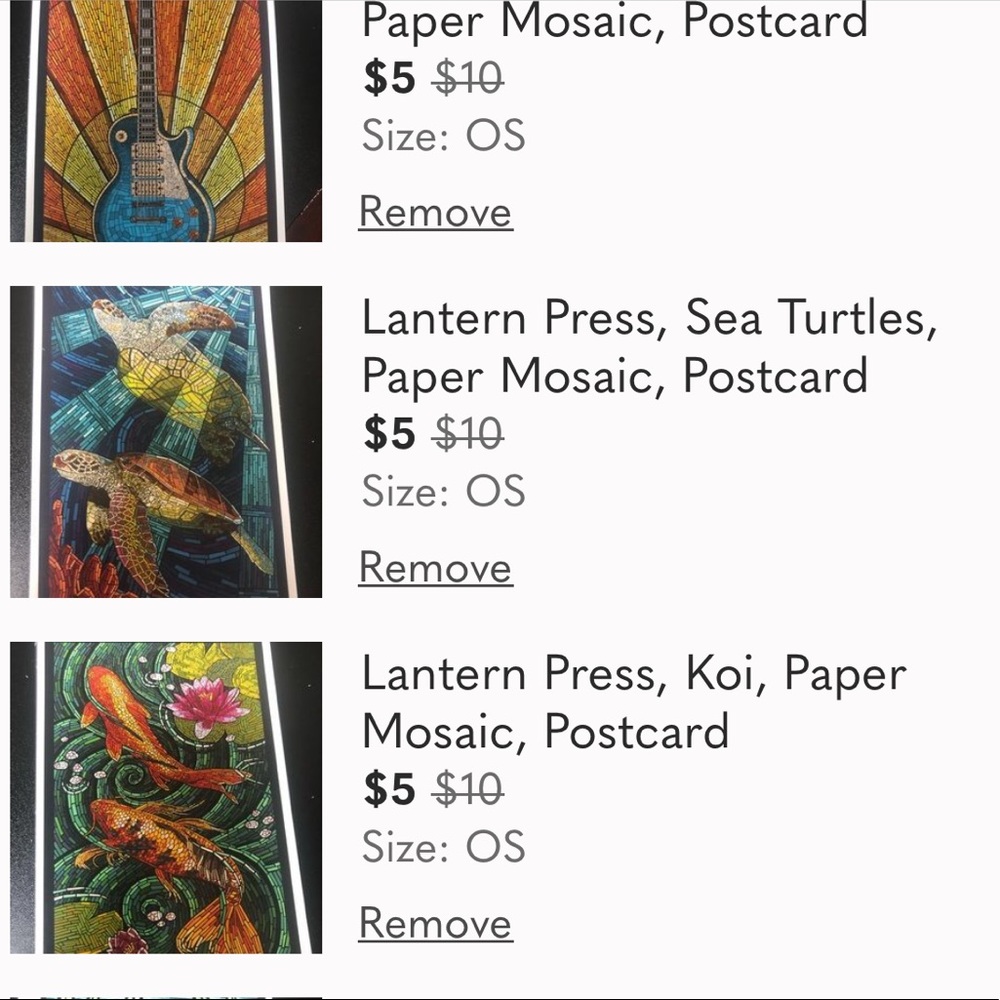This screenshot has width=1000, height=1000.
Task: Remove the Sea Turtles postcard item
Action: point(435,568)
